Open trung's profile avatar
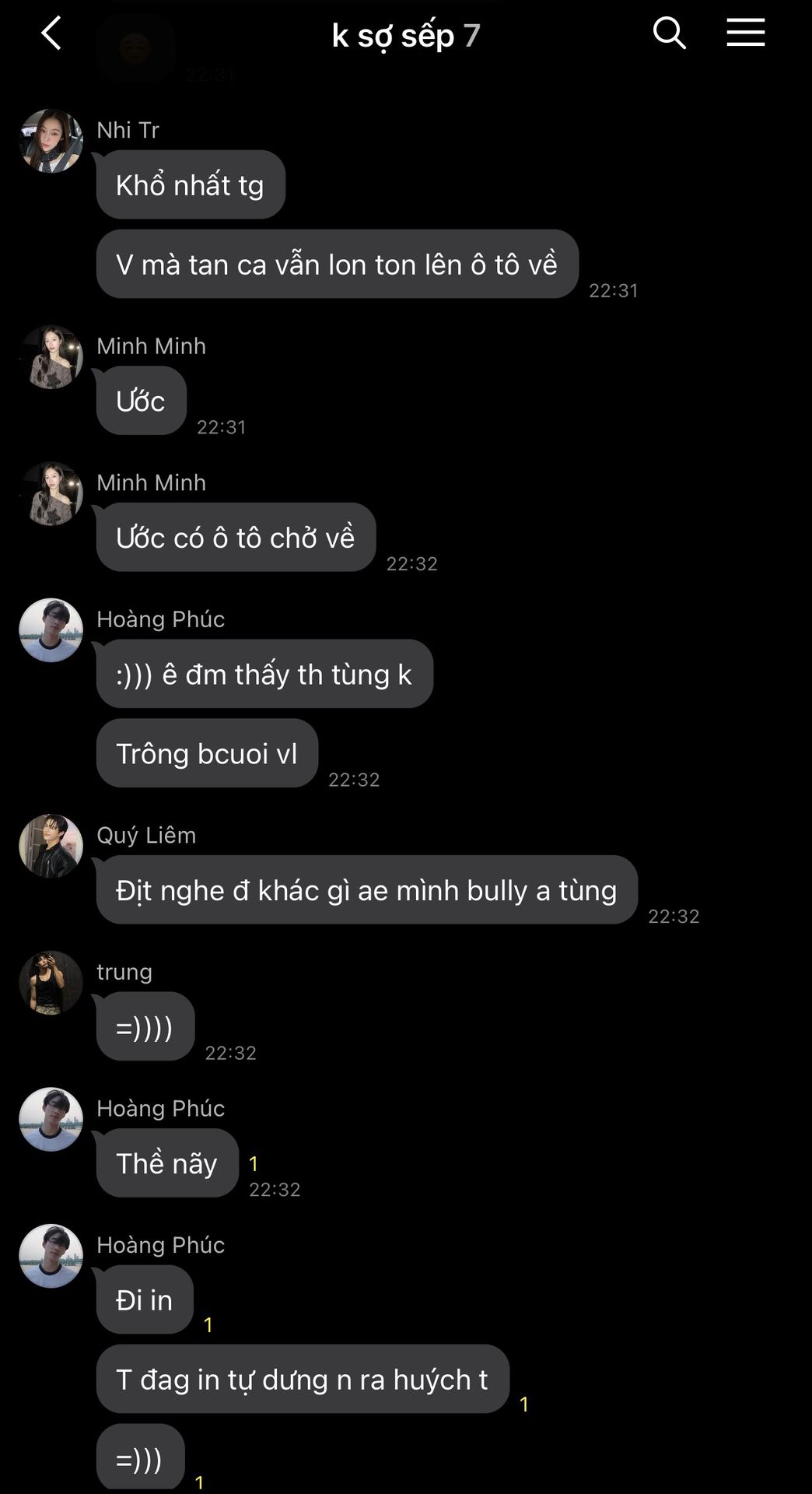 point(51,983)
